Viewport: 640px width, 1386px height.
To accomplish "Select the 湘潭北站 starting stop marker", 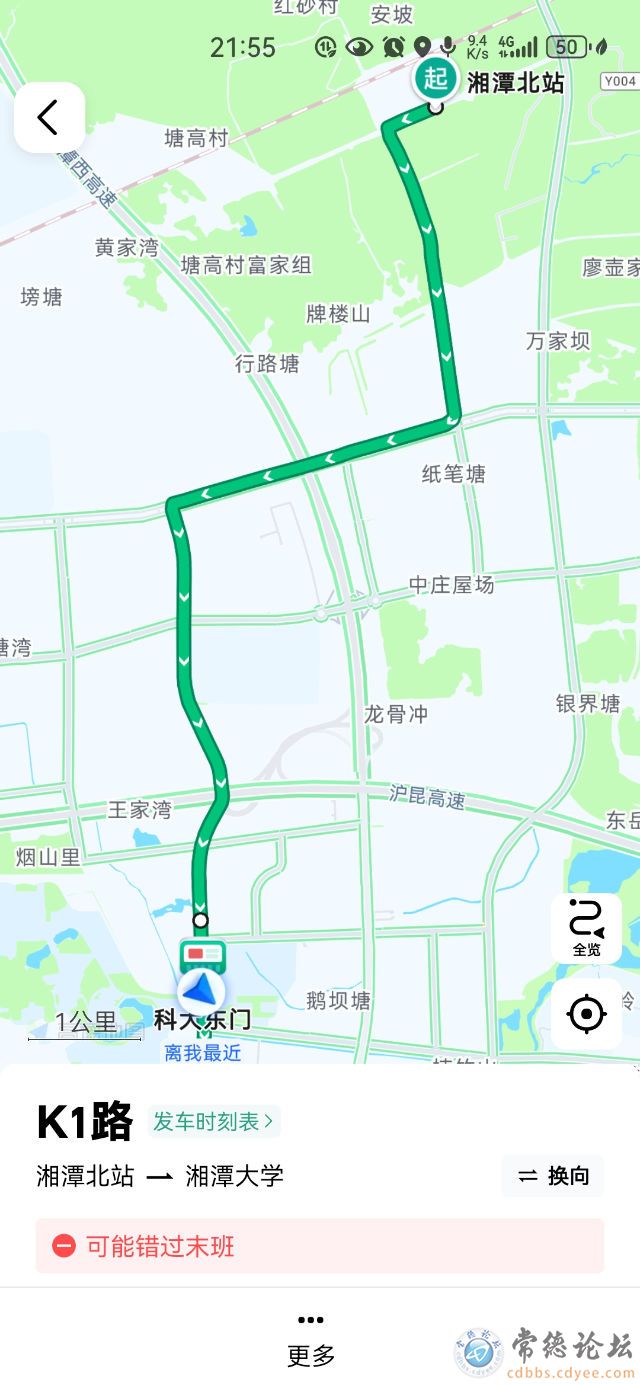I will click(x=436, y=77).
